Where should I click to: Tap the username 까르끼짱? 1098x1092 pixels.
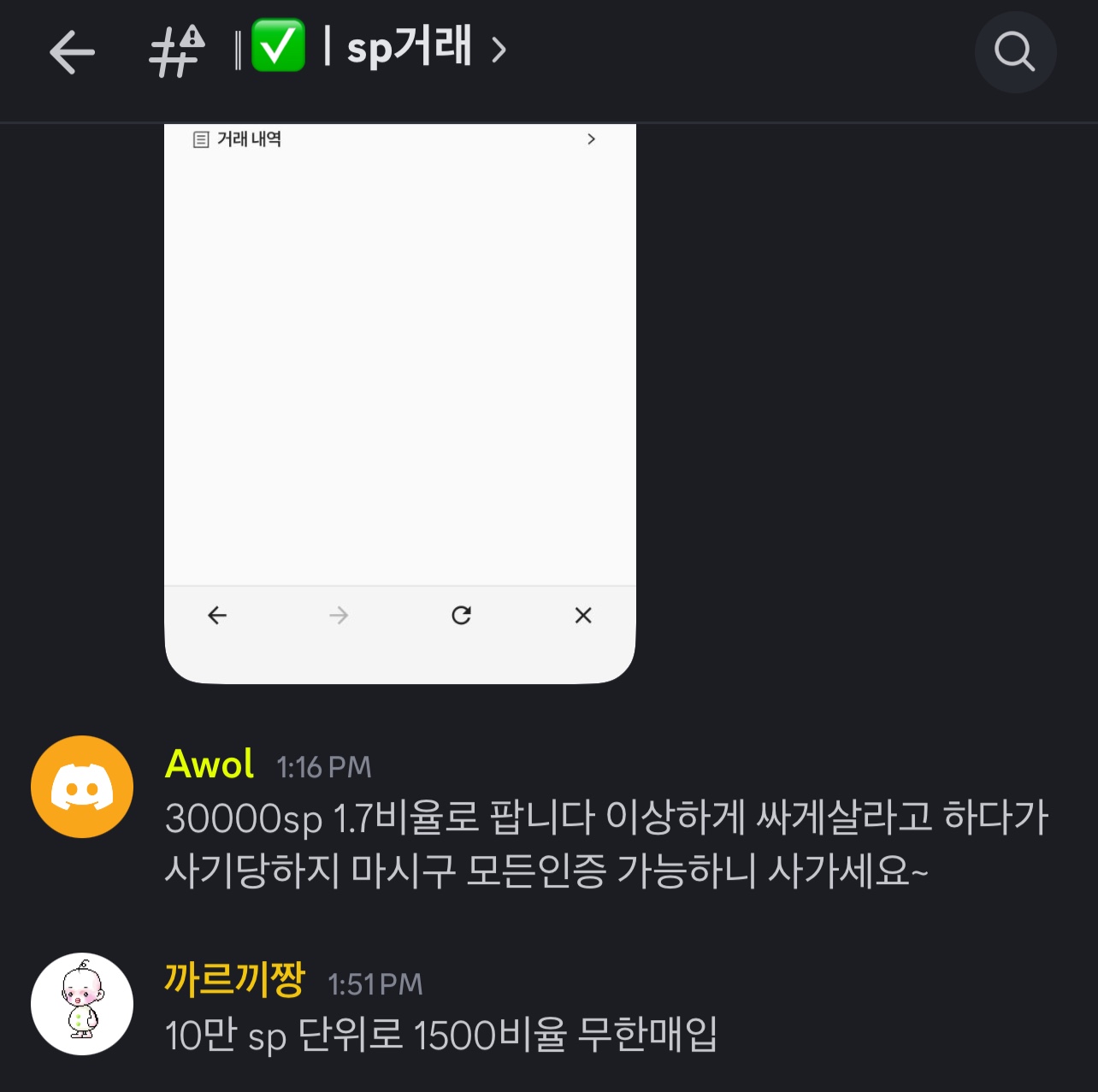coord(234,980)
